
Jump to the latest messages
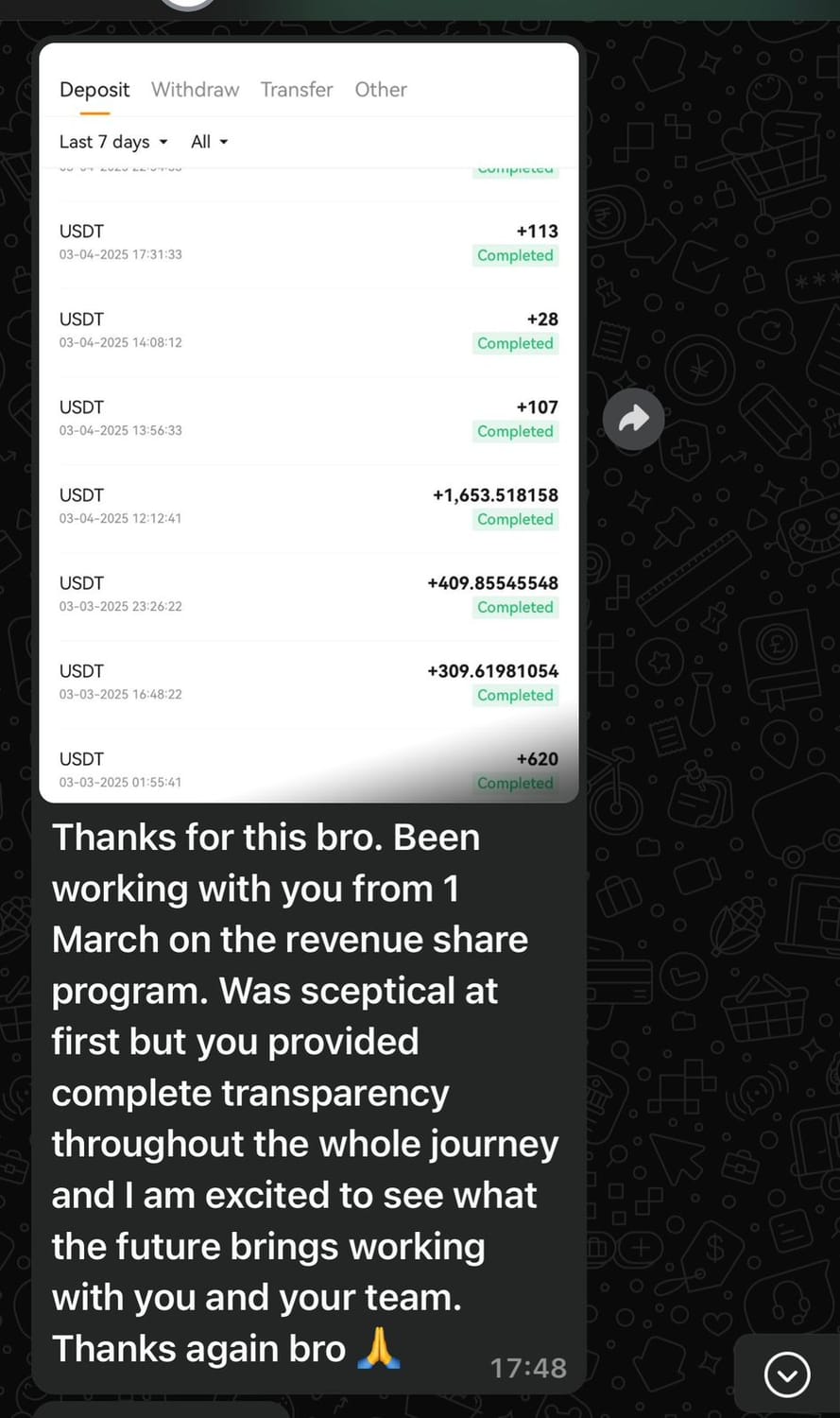[x=787, y=1375]
